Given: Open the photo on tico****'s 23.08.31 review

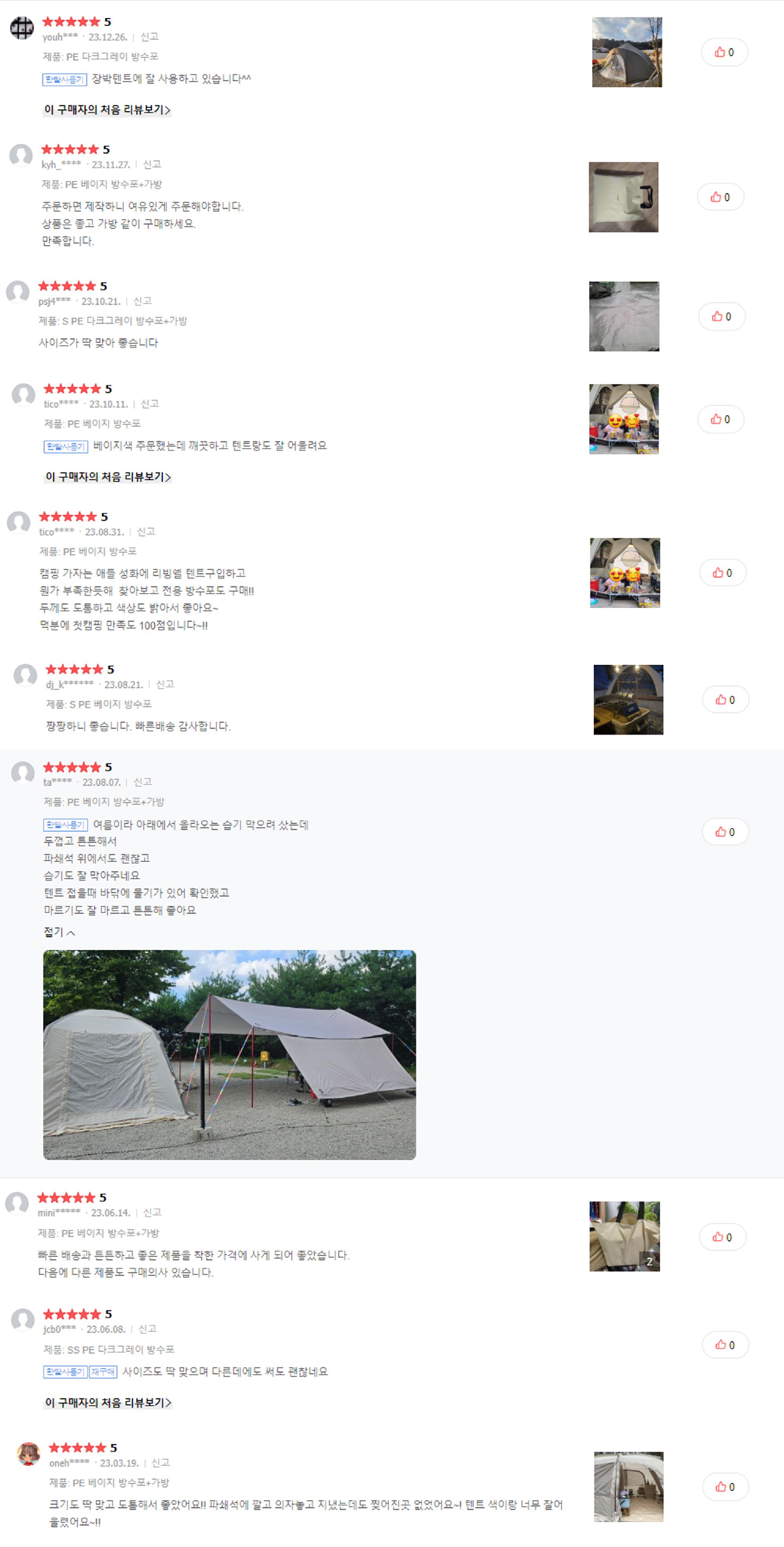Looking at the screenshot, I should pyautogui.click(x=625, y=573).
